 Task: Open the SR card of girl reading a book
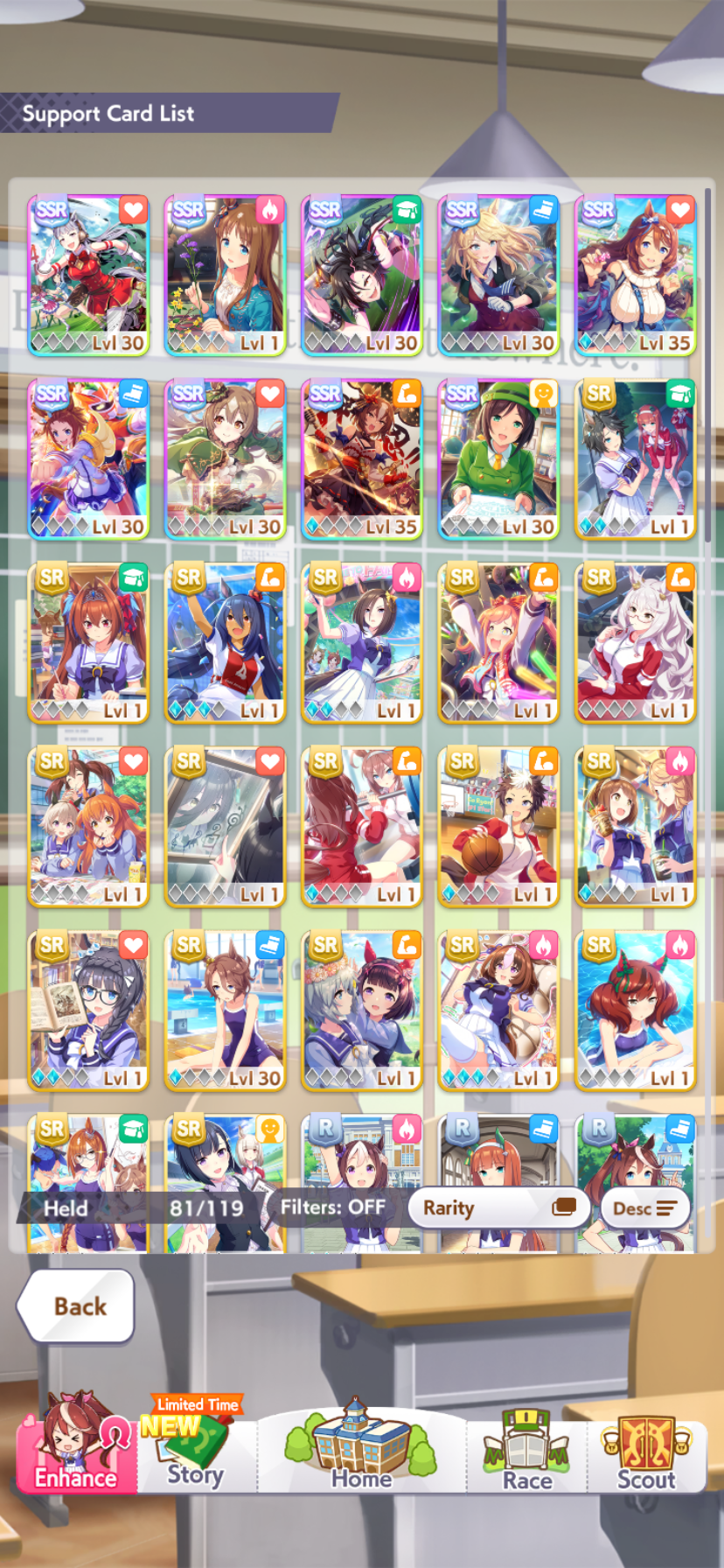[88, 1010]
